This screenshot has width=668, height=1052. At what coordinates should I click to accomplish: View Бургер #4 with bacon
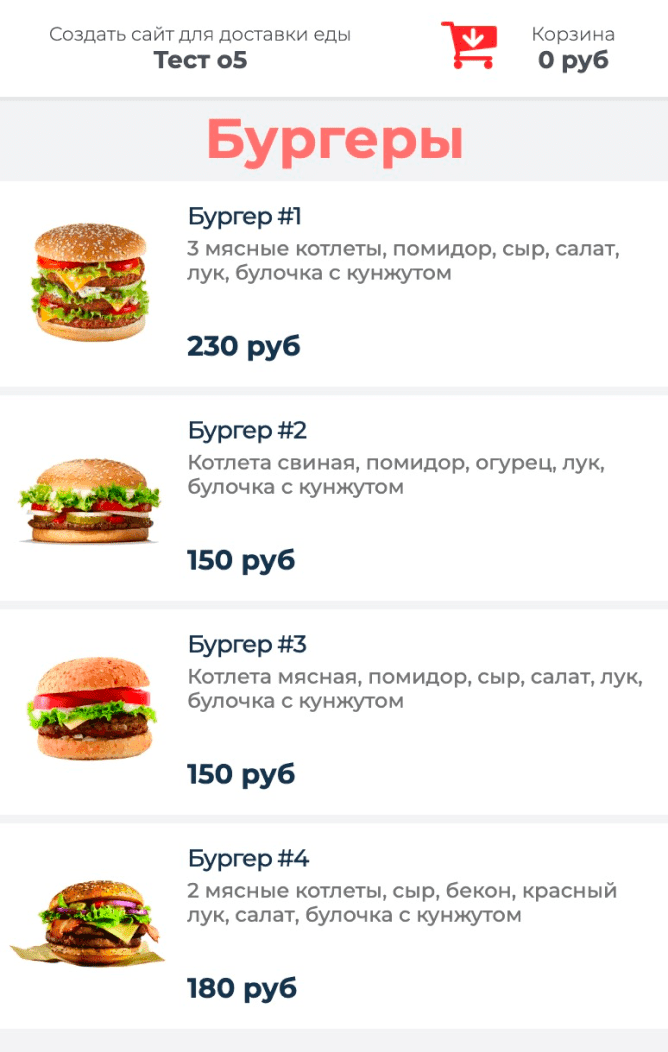[x=248, y=858]
